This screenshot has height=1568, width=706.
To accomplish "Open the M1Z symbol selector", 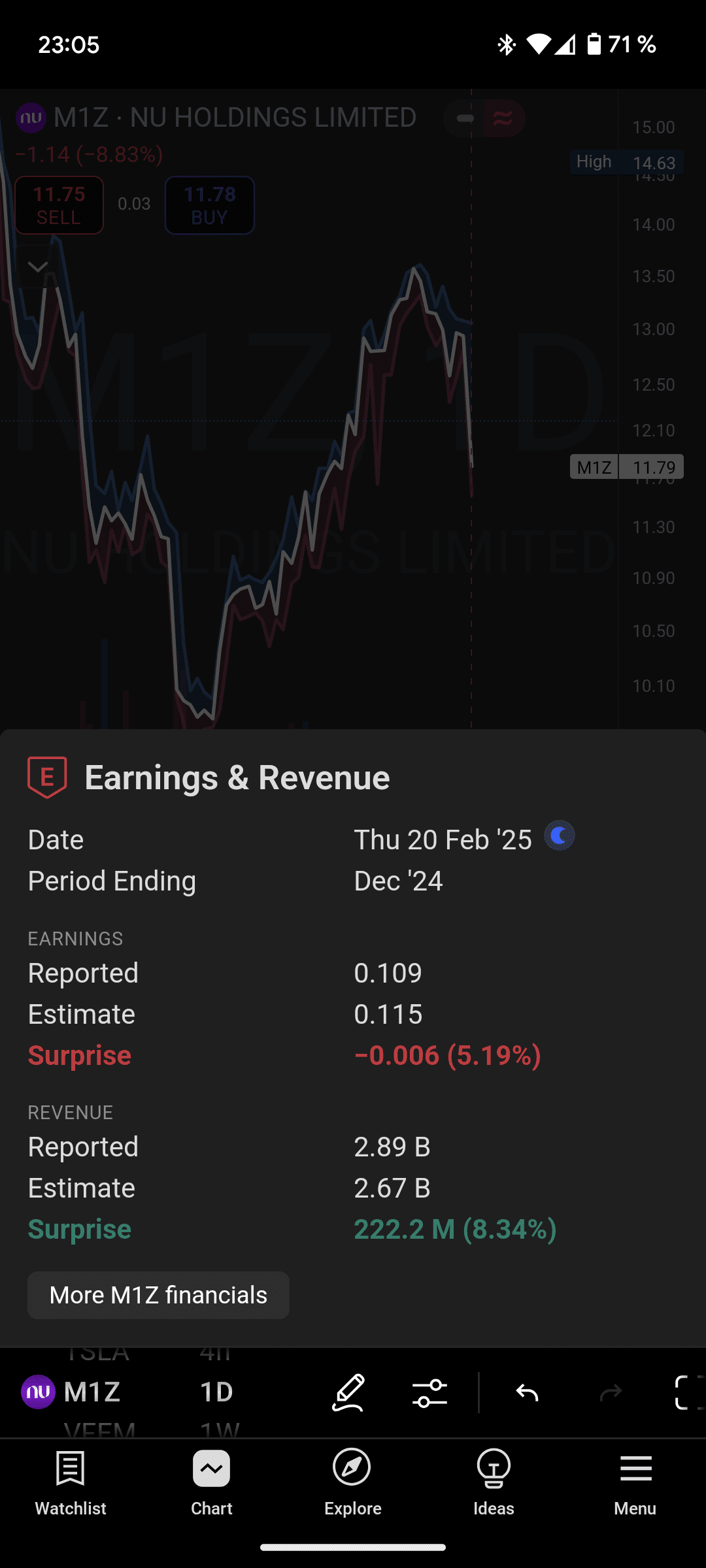I will (x=72, y=1392).
